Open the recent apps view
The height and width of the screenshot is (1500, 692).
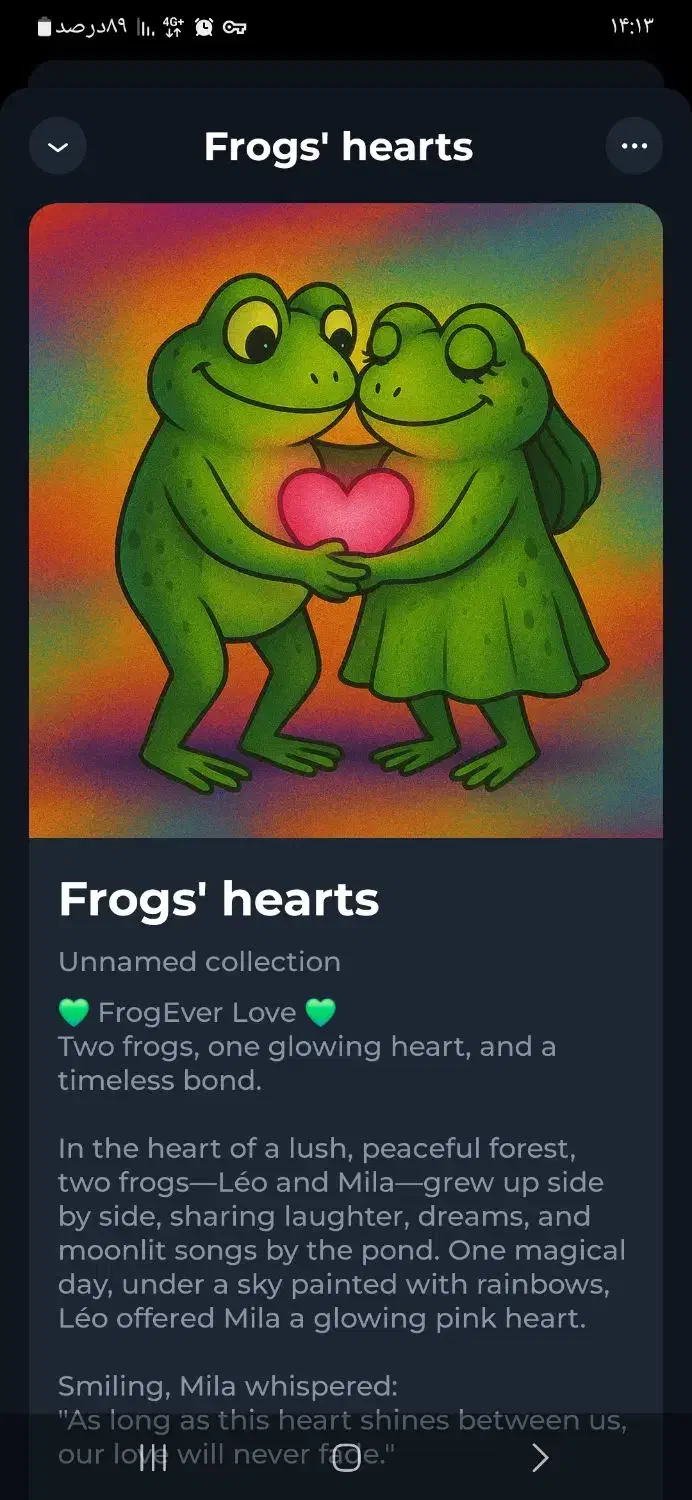pyautogui.click(x=153, y=1458)
